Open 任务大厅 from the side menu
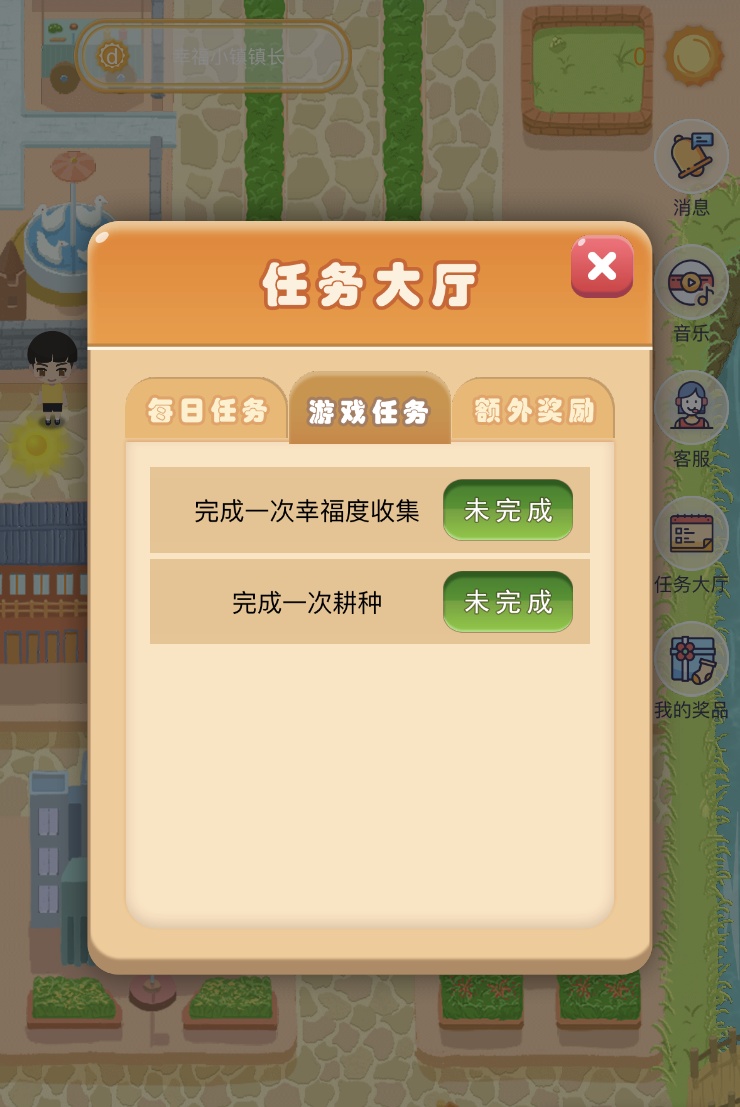Image resolution: width=740 pixels, height=1107 pixels. [691, 536]
